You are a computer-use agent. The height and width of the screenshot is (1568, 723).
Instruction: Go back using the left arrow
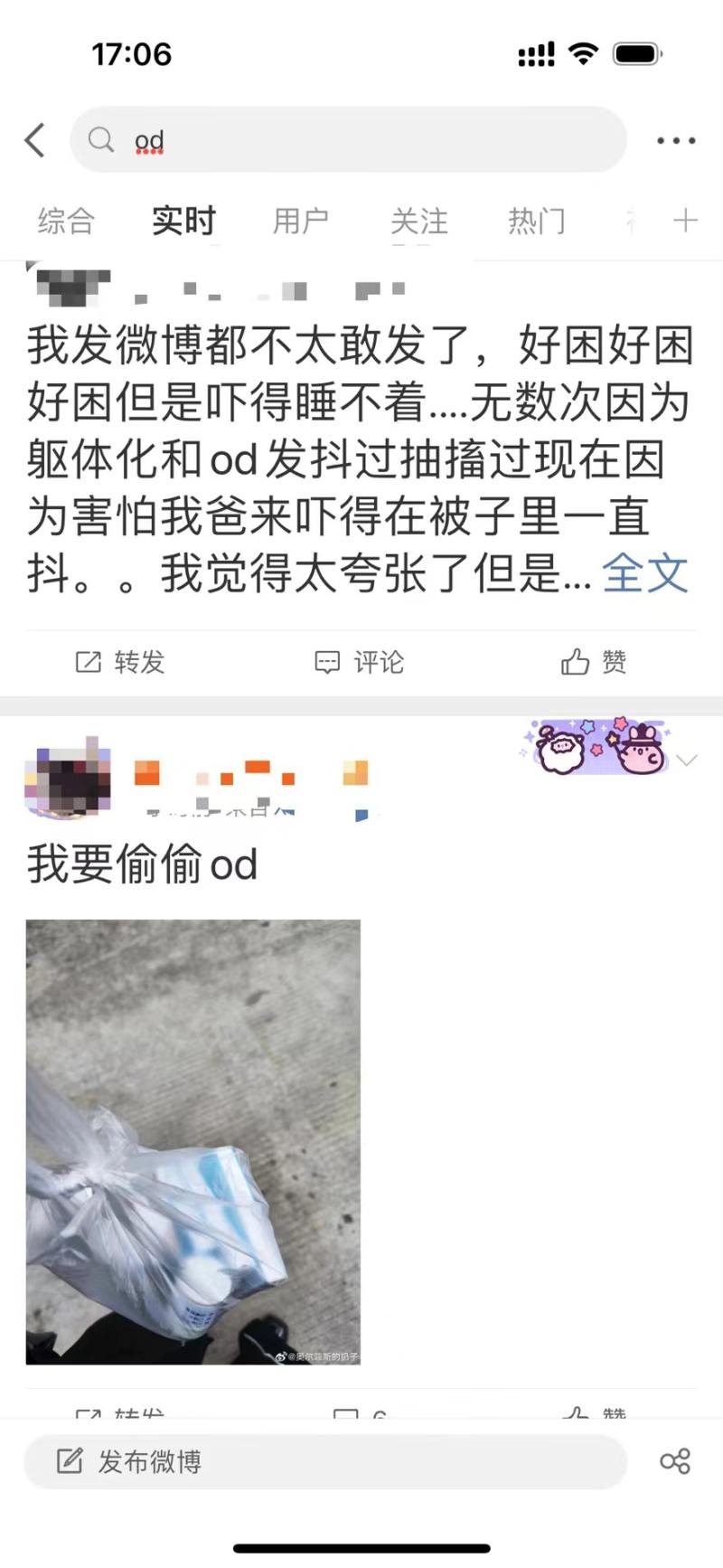(x=34, y=140)
